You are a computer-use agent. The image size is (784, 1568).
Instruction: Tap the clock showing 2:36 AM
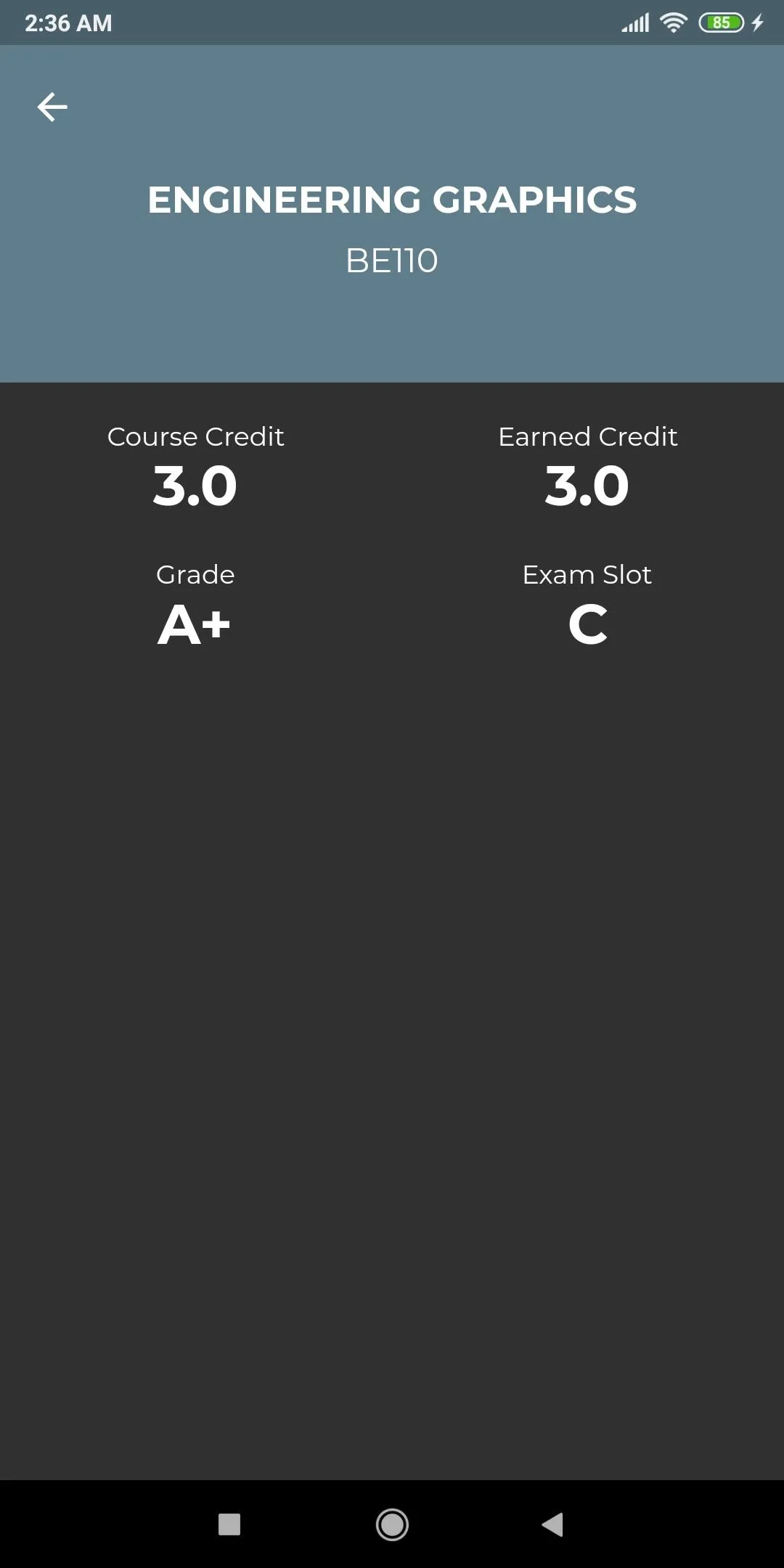(x=68, y=23)
